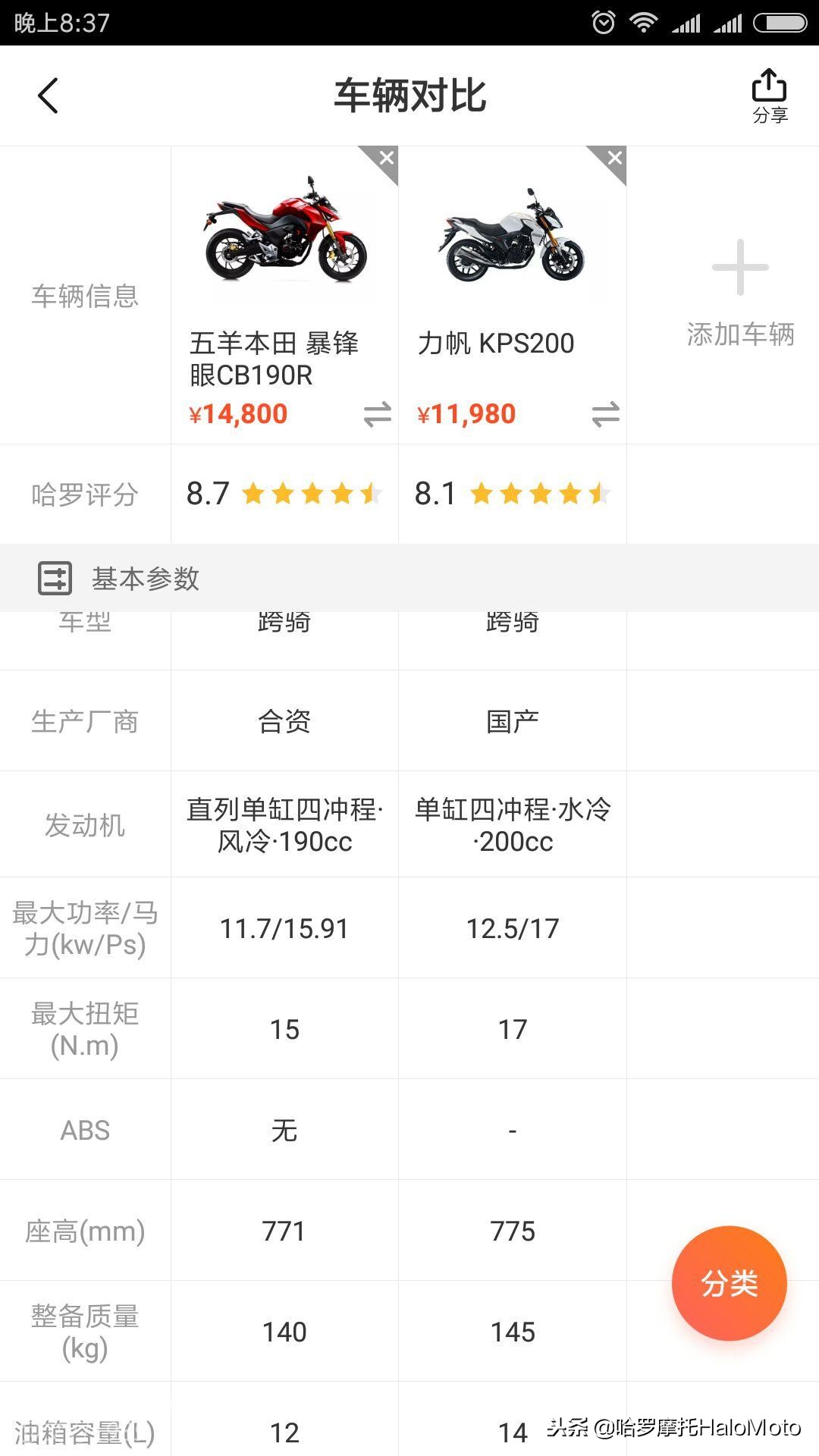Tap the 8.7 star rating row

(x=284, y=493)
